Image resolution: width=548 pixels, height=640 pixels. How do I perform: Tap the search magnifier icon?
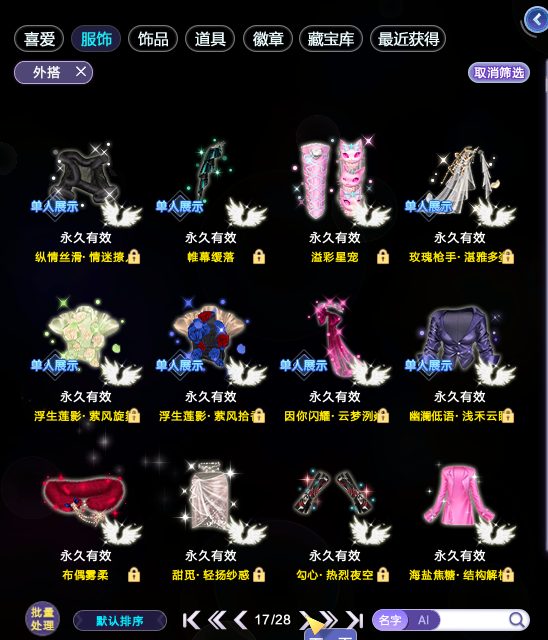pyautogui.click(x=517, y=620)
